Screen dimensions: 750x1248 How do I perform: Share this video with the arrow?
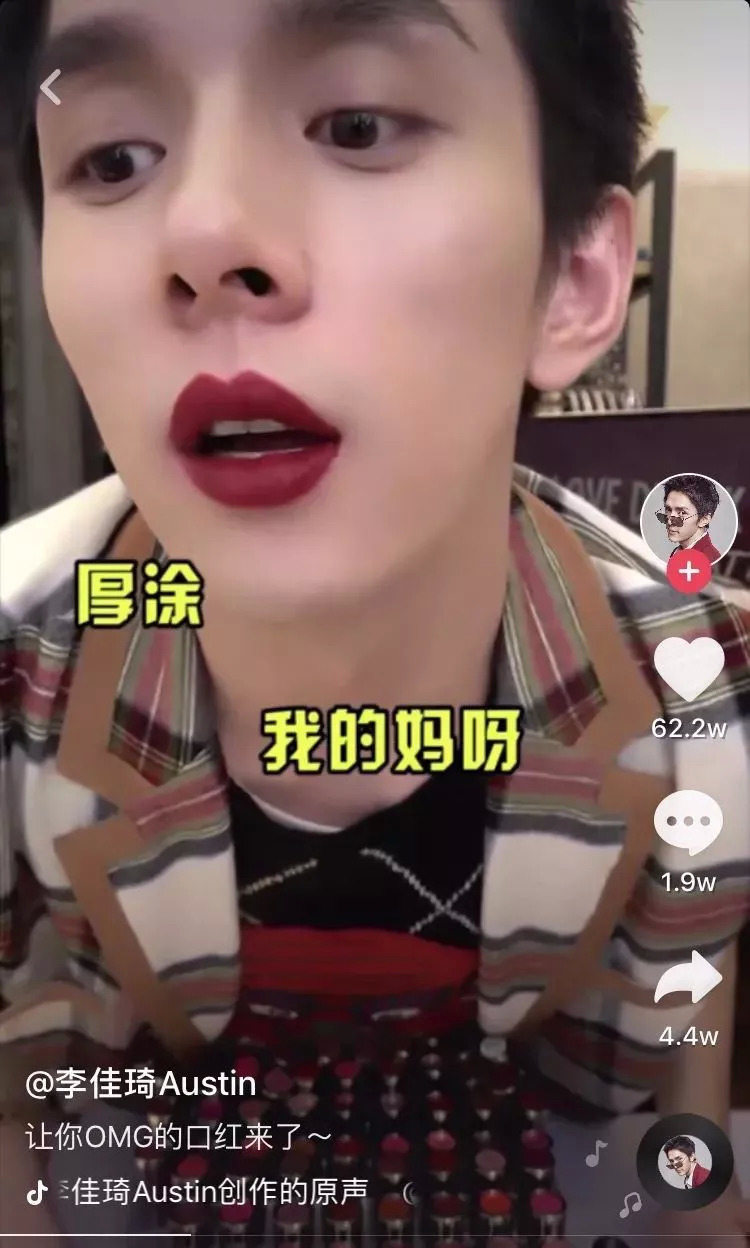(688, 977)
